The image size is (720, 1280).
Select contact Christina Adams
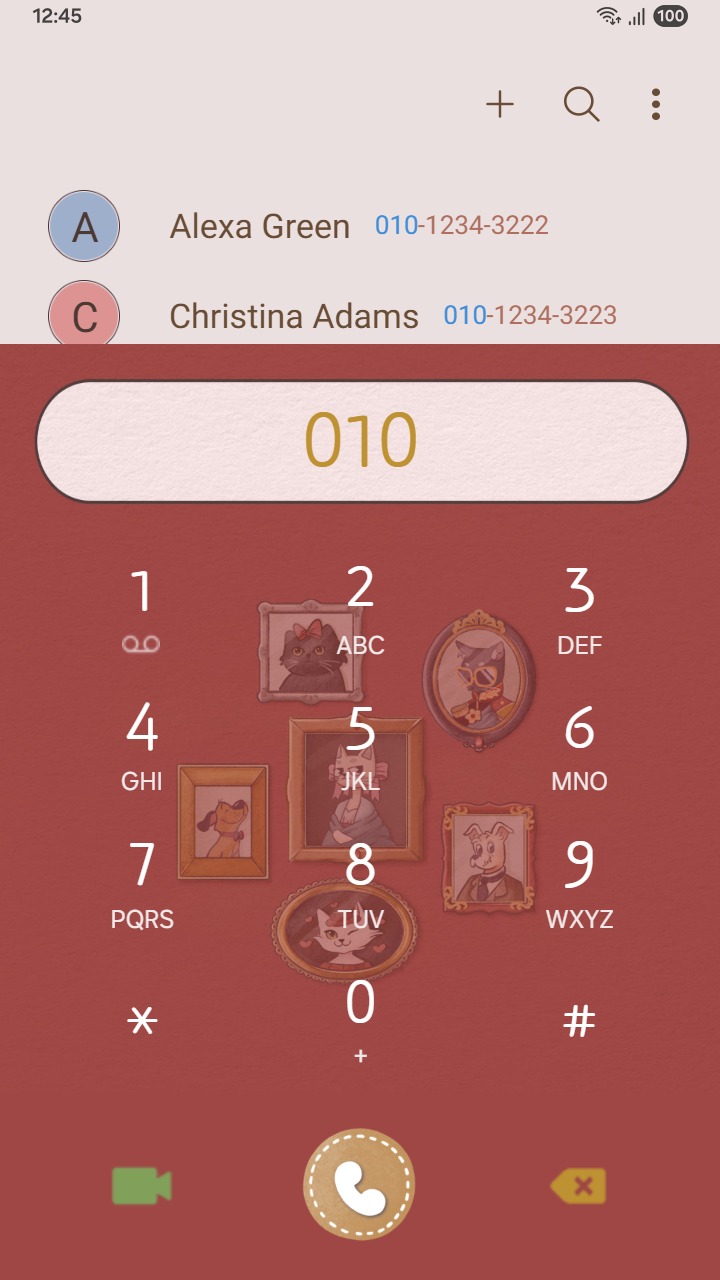point(294,316)
